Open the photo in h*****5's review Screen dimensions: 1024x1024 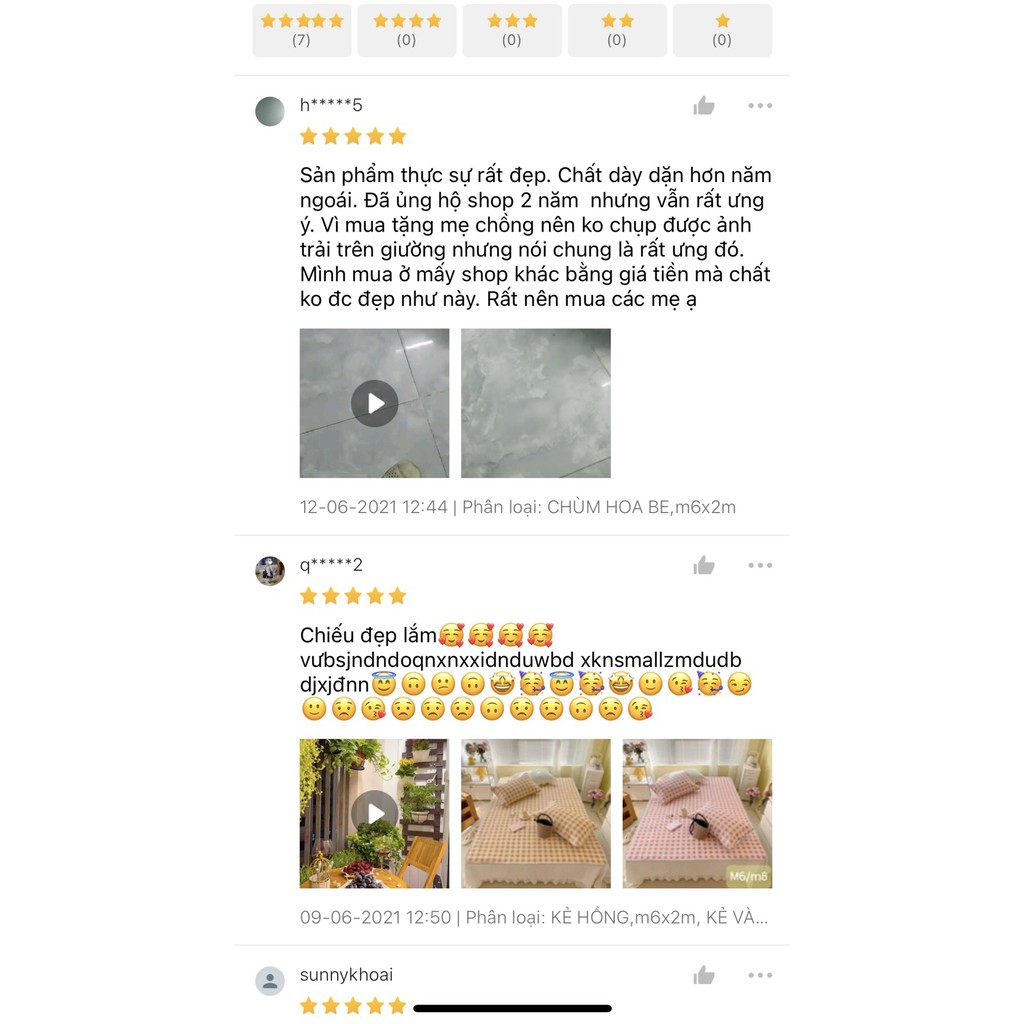(535, 403)
